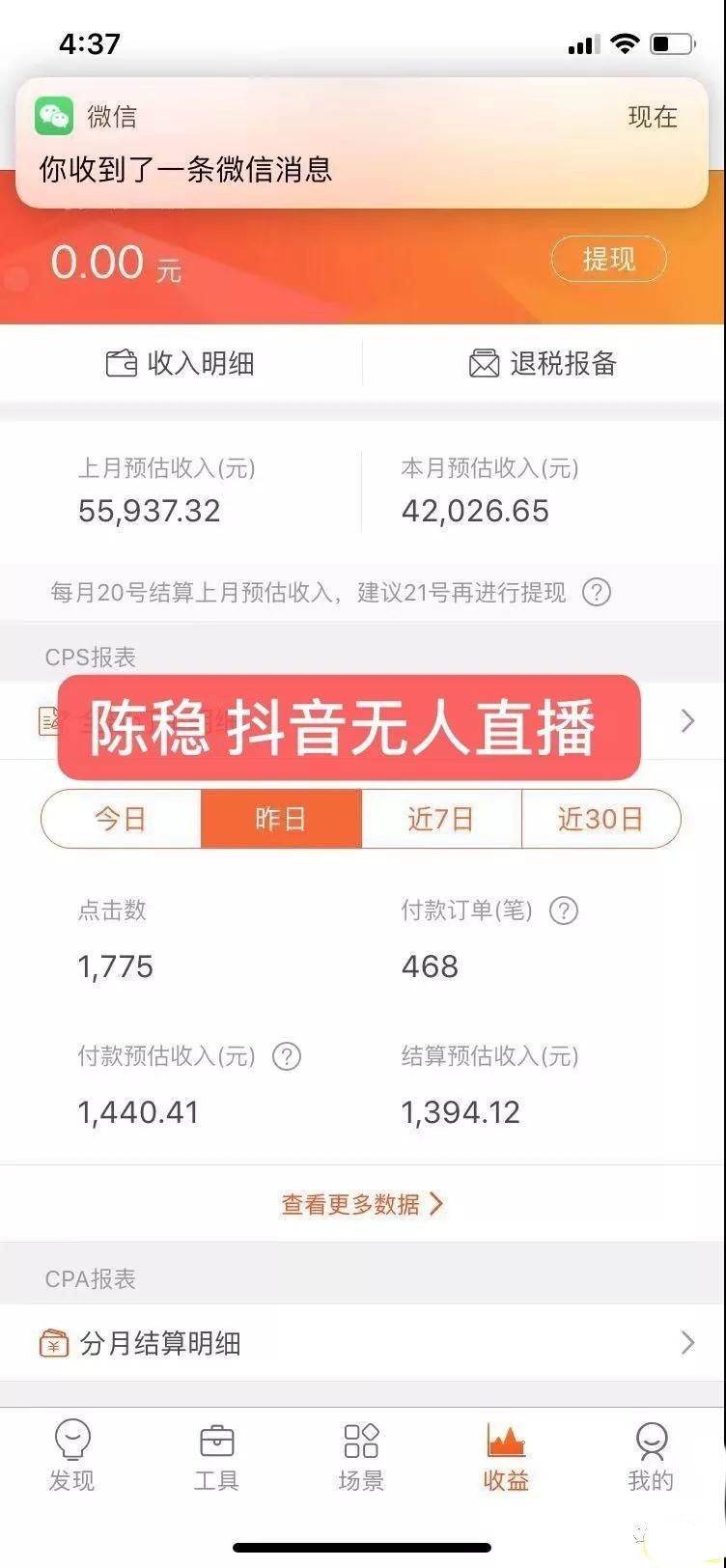
Task: Open 查看更多数据 link
Action: point(362,1204)
